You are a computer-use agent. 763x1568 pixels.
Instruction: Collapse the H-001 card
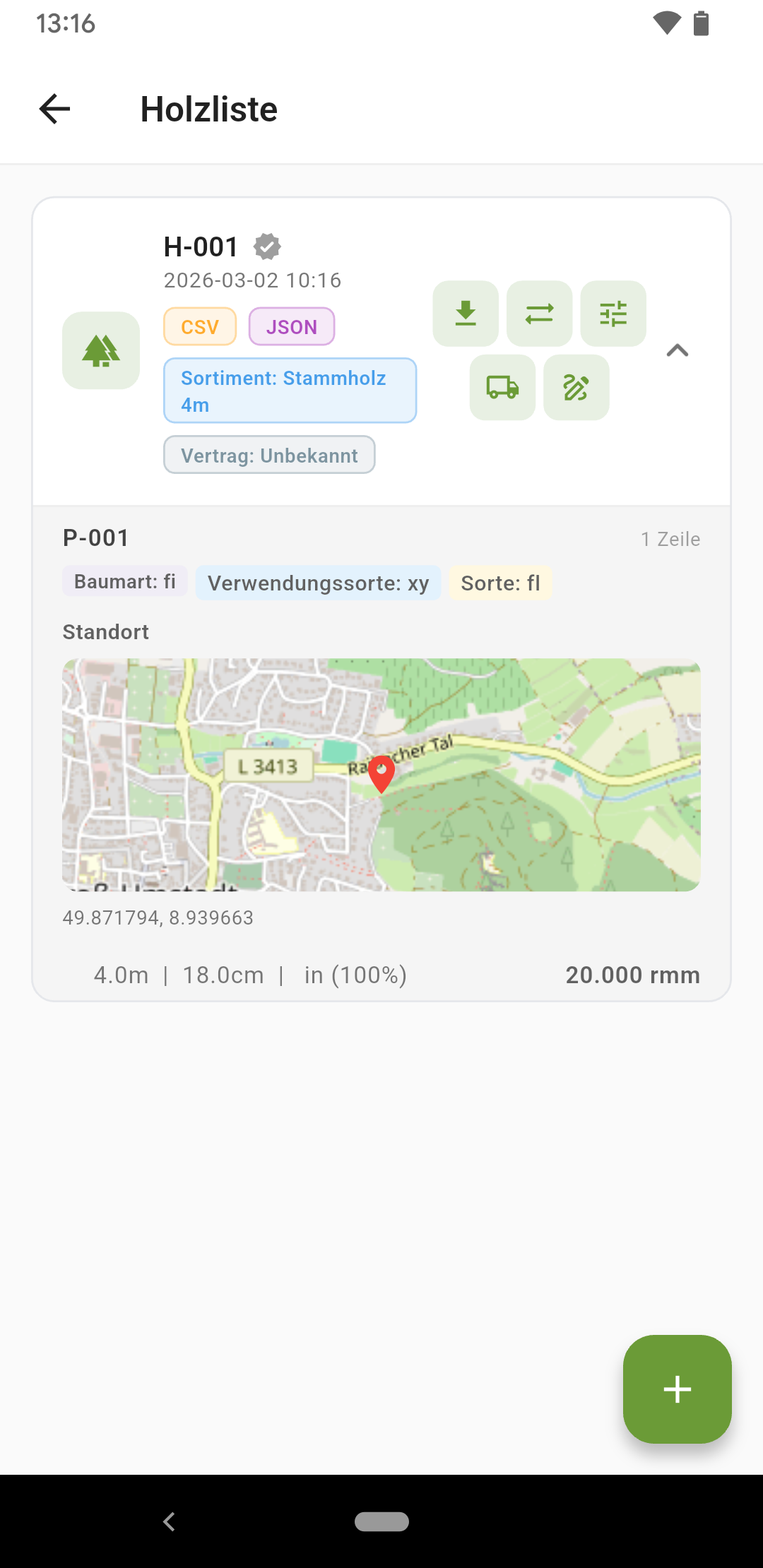click(677, 350)
